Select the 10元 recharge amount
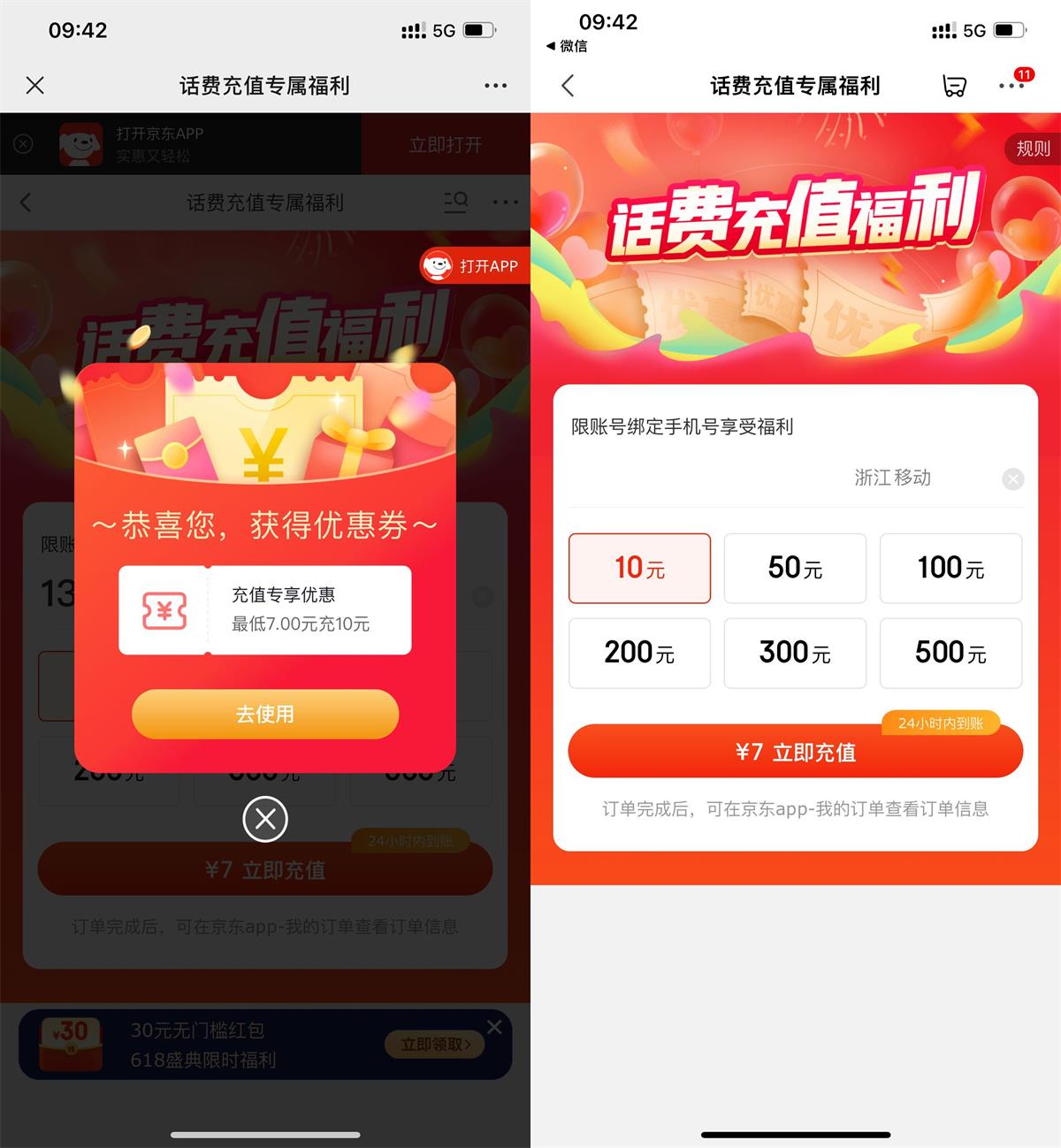Screen dimensions: 1061x1148 click(639, 568)
